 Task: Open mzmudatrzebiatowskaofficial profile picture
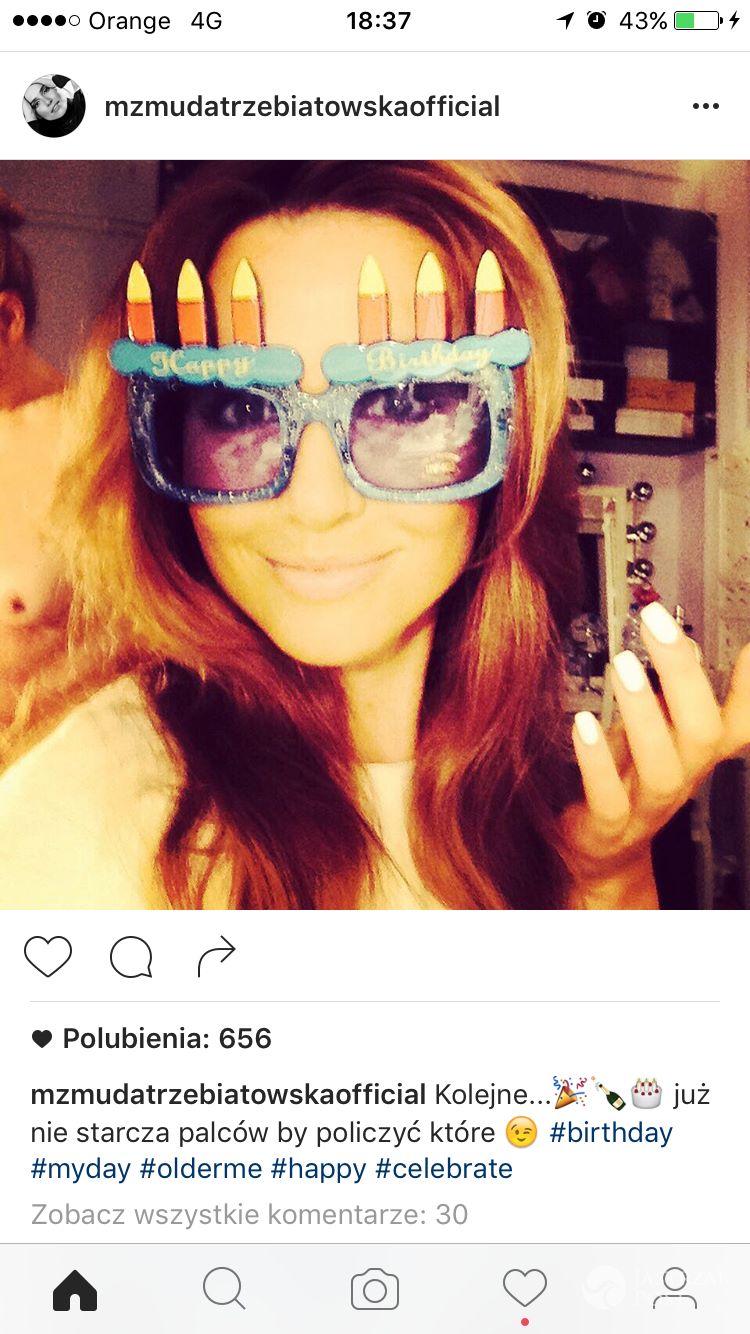tap(54, 106)
